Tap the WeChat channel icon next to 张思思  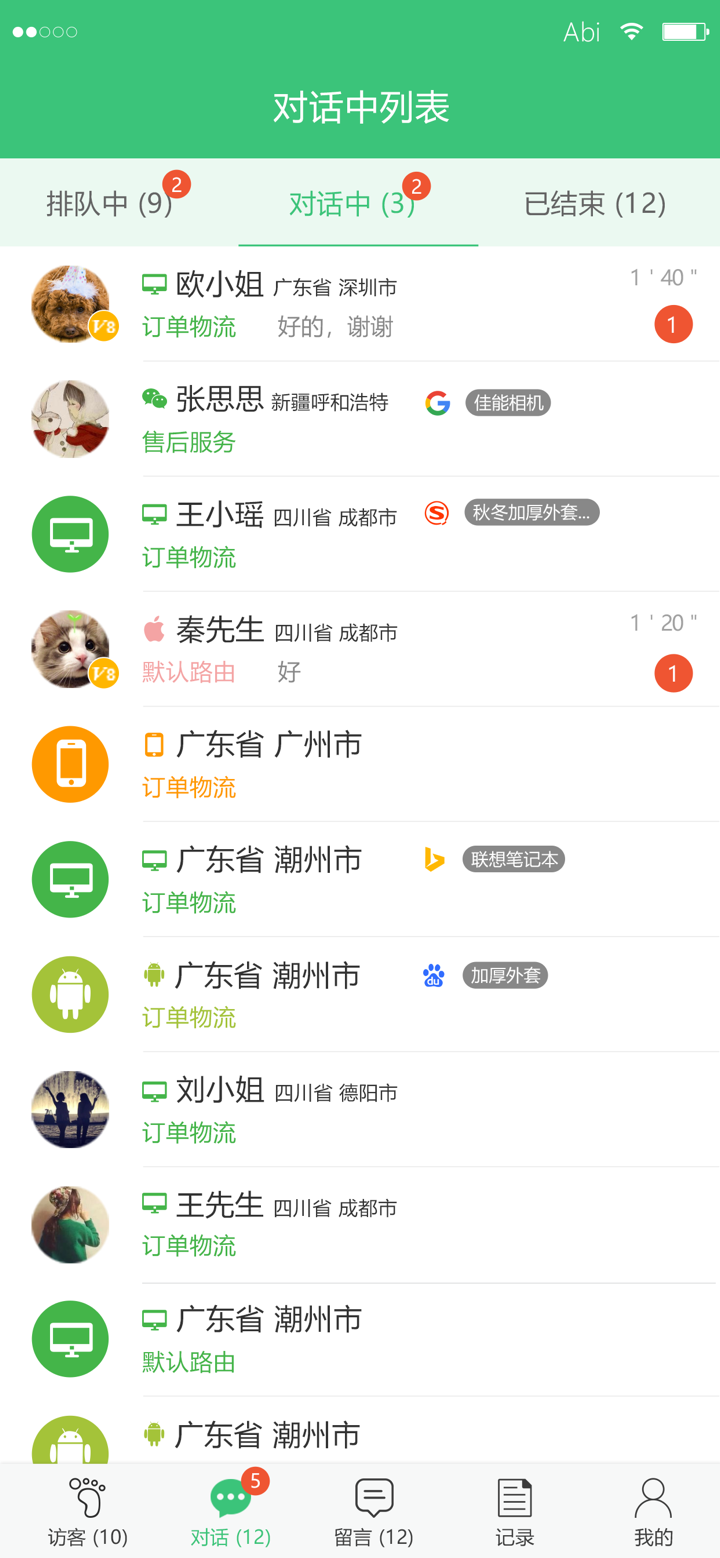(155, 398)
